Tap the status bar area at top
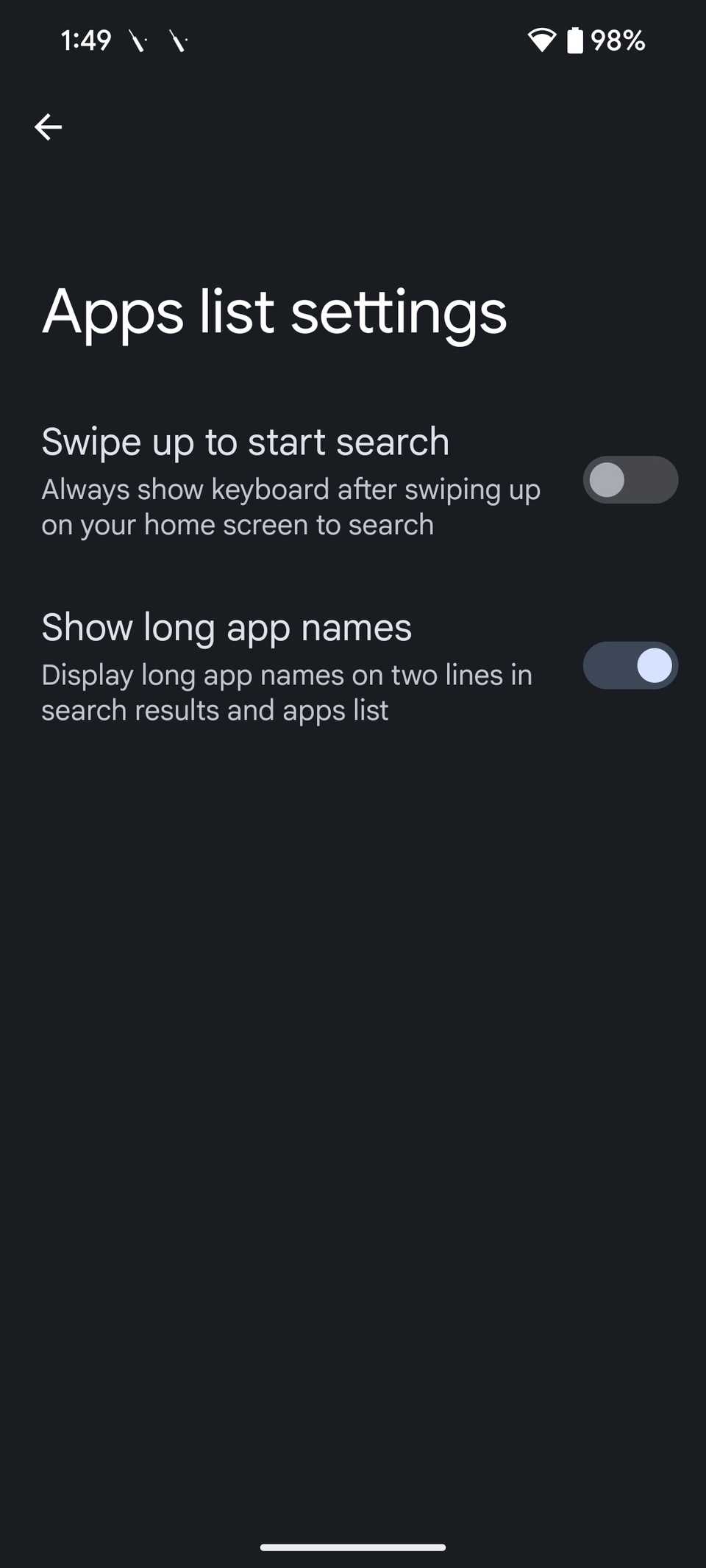706x1568 pixels. tap(353, 40)
